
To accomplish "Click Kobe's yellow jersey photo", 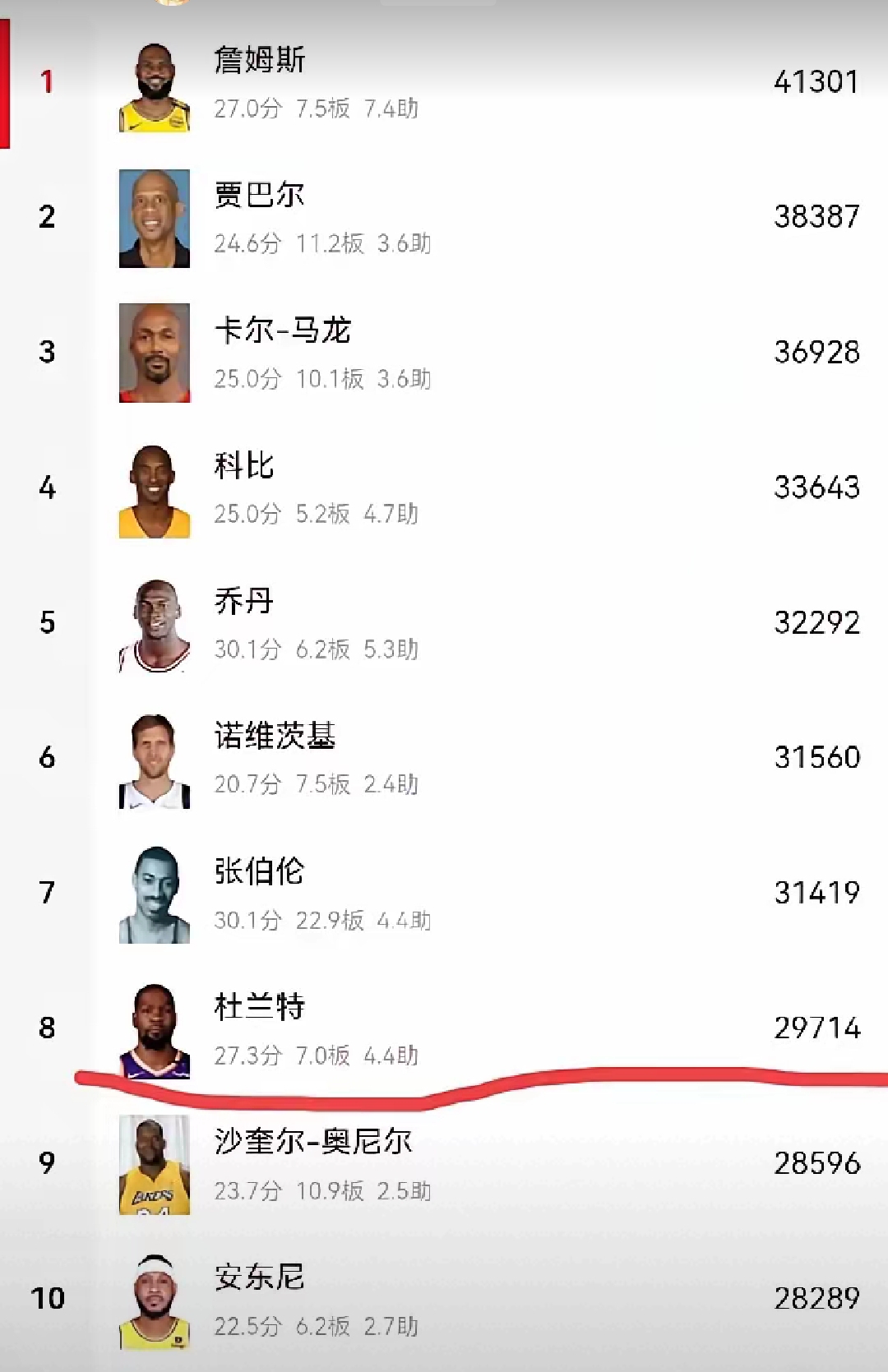I will 155,487.
